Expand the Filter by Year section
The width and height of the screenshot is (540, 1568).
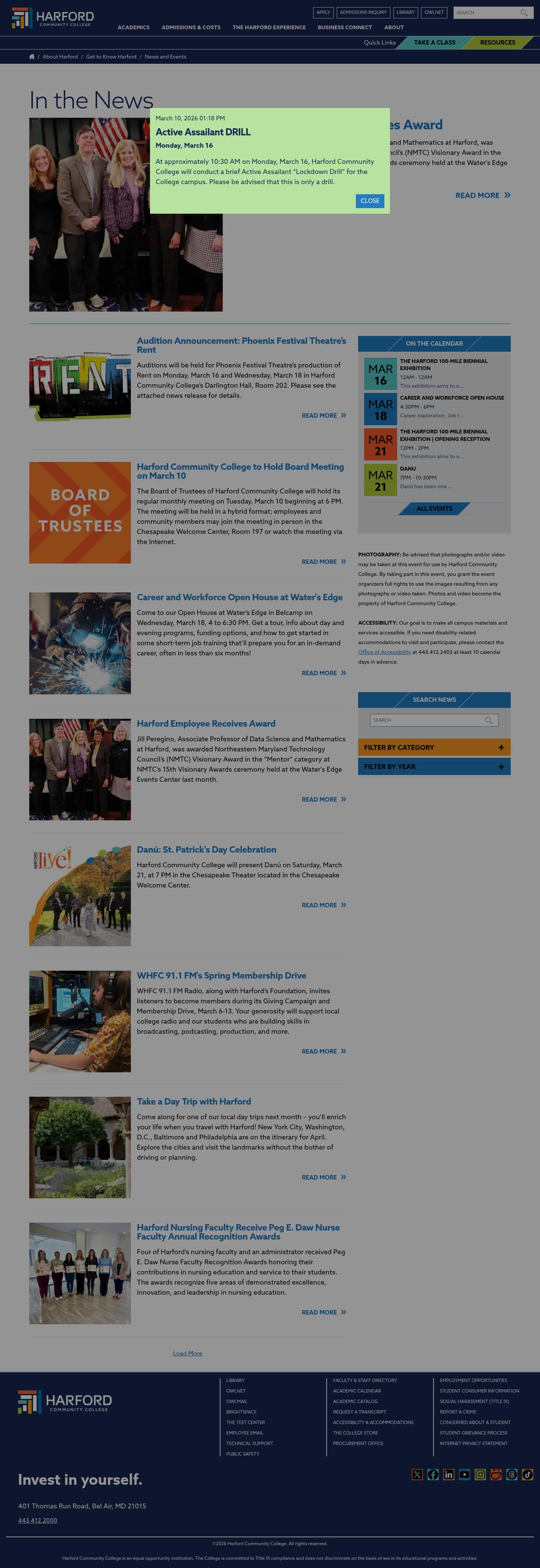click(434, 766)
